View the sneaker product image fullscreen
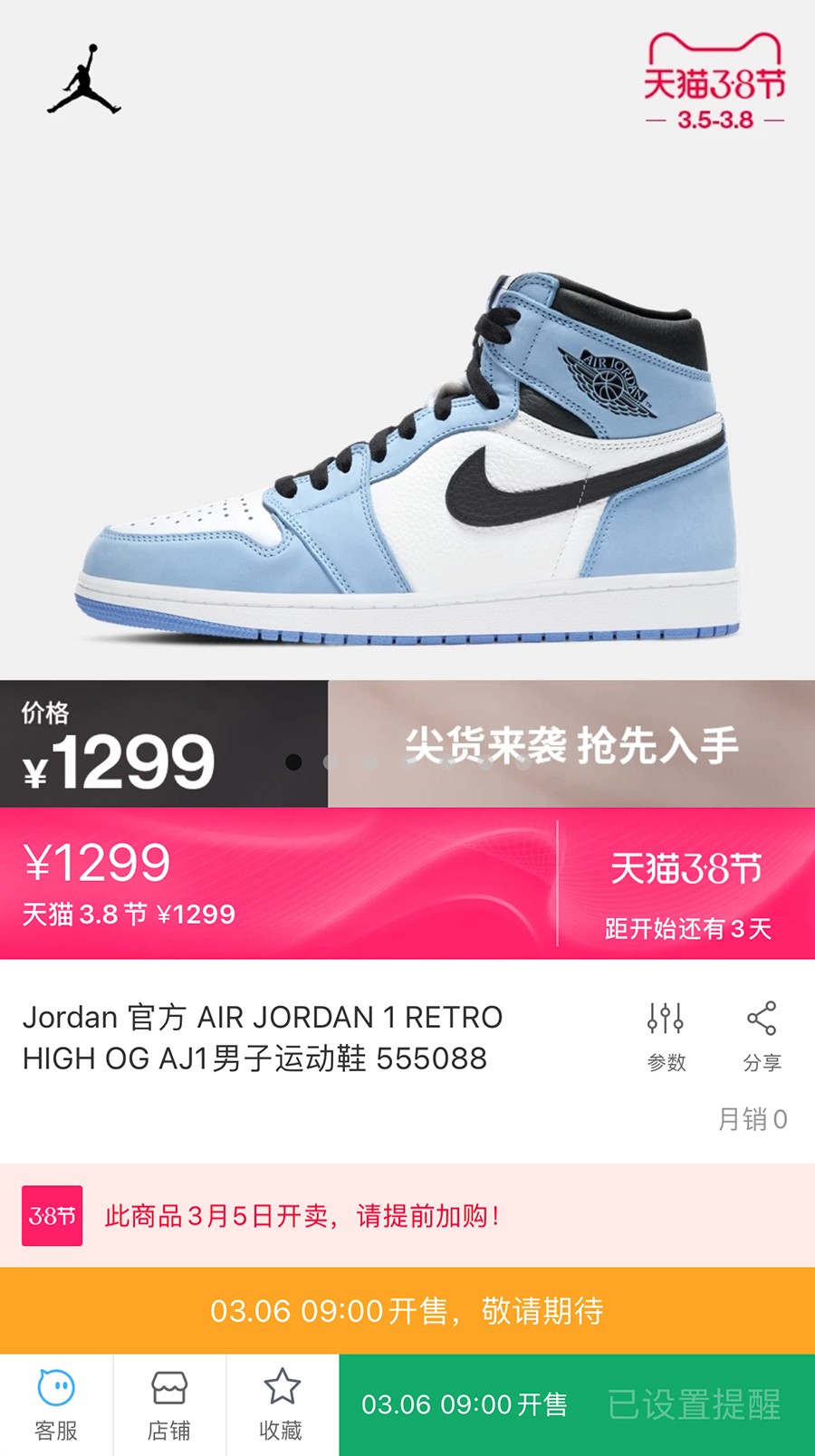This screenshot has height=1456, width=815. point(407,453)
